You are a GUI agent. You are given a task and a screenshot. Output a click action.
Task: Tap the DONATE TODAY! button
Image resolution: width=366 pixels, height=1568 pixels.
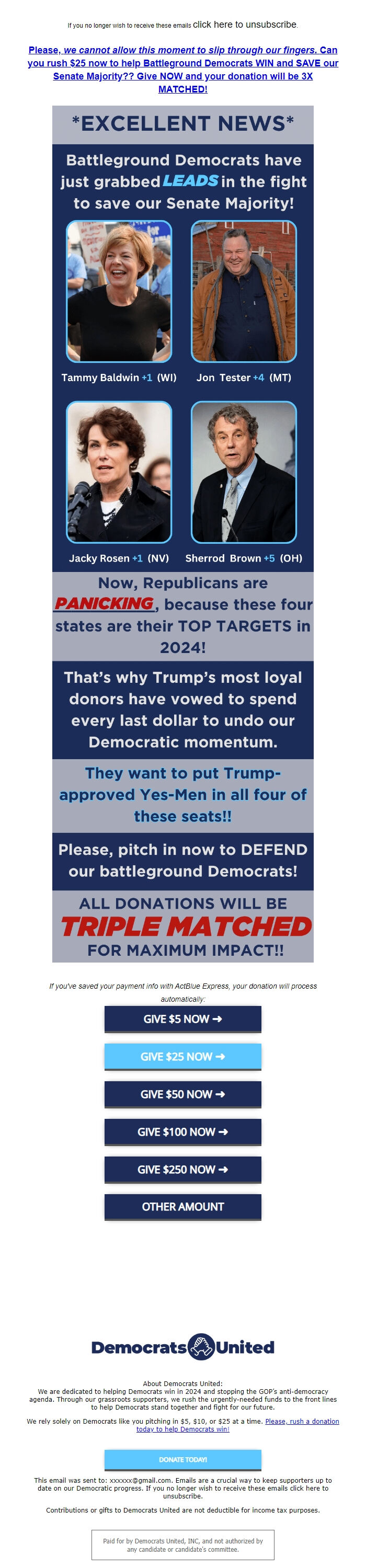pyautogui.click(x=182, y=1460)
